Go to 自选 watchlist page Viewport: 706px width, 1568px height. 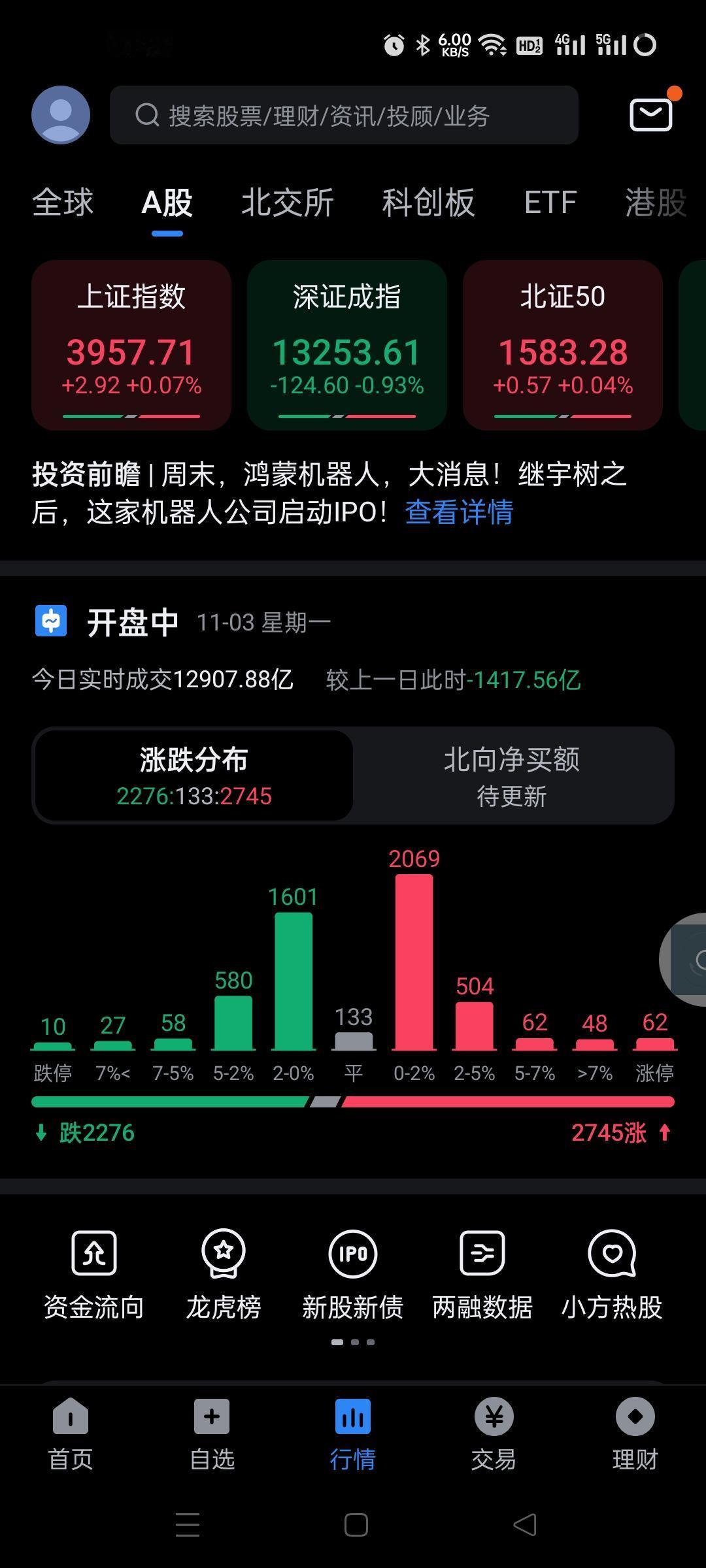211,1431
